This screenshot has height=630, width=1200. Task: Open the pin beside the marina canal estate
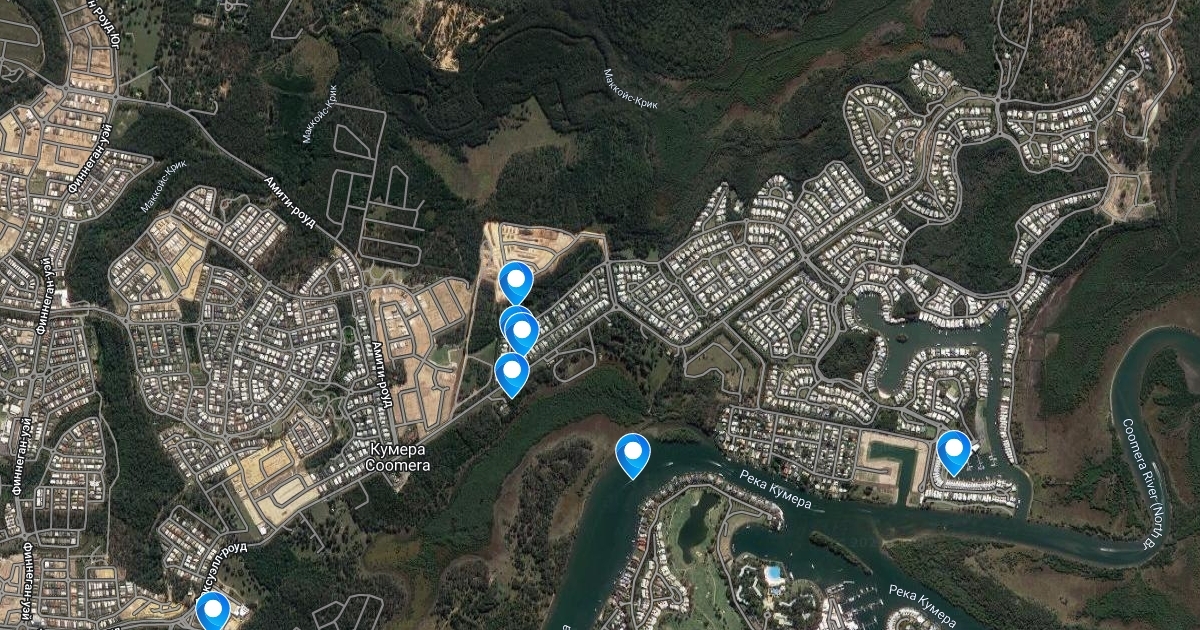pyautogui.click(x=954, y=449)
